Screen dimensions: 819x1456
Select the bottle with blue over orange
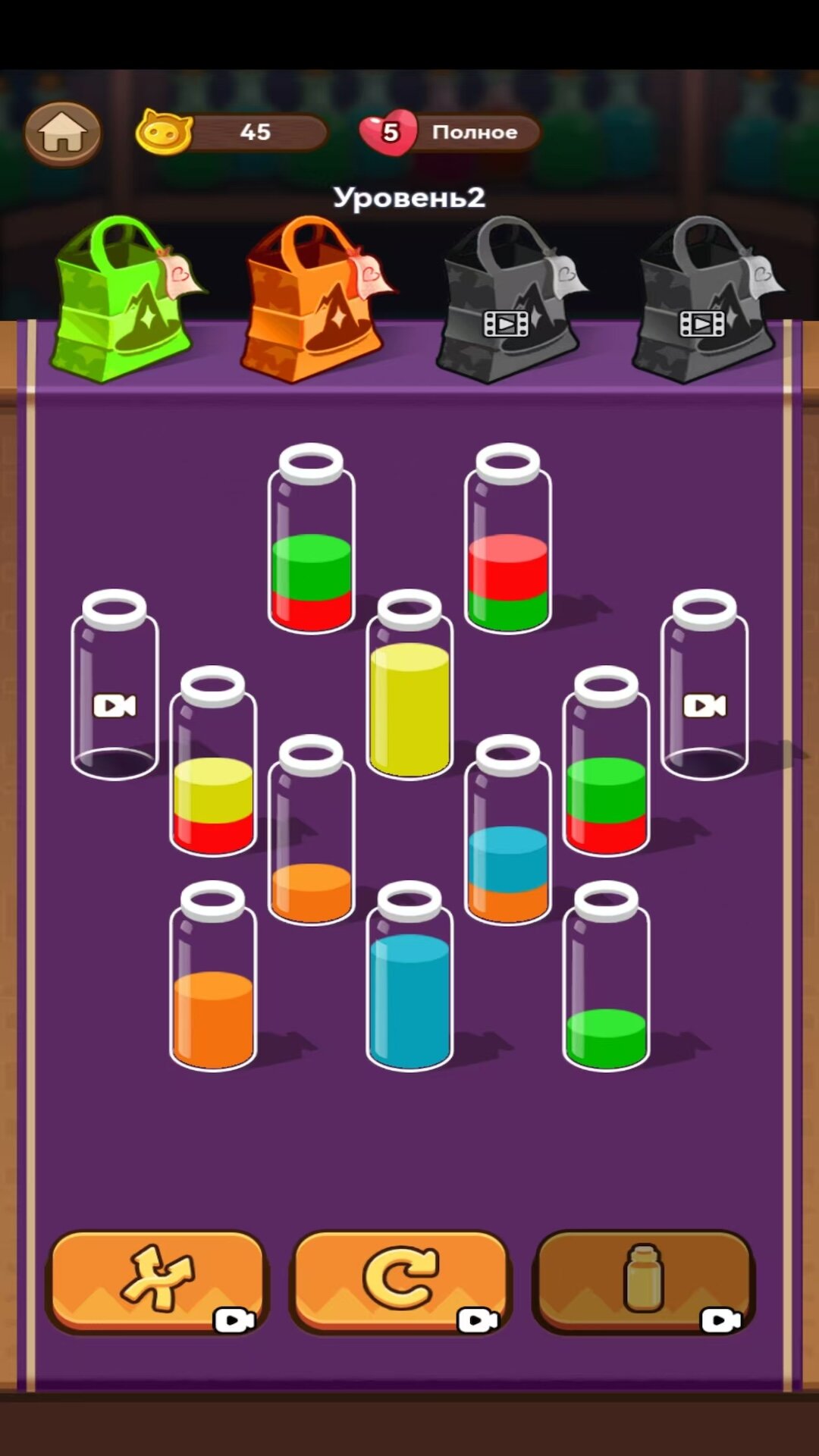click(x=507, y=830)
